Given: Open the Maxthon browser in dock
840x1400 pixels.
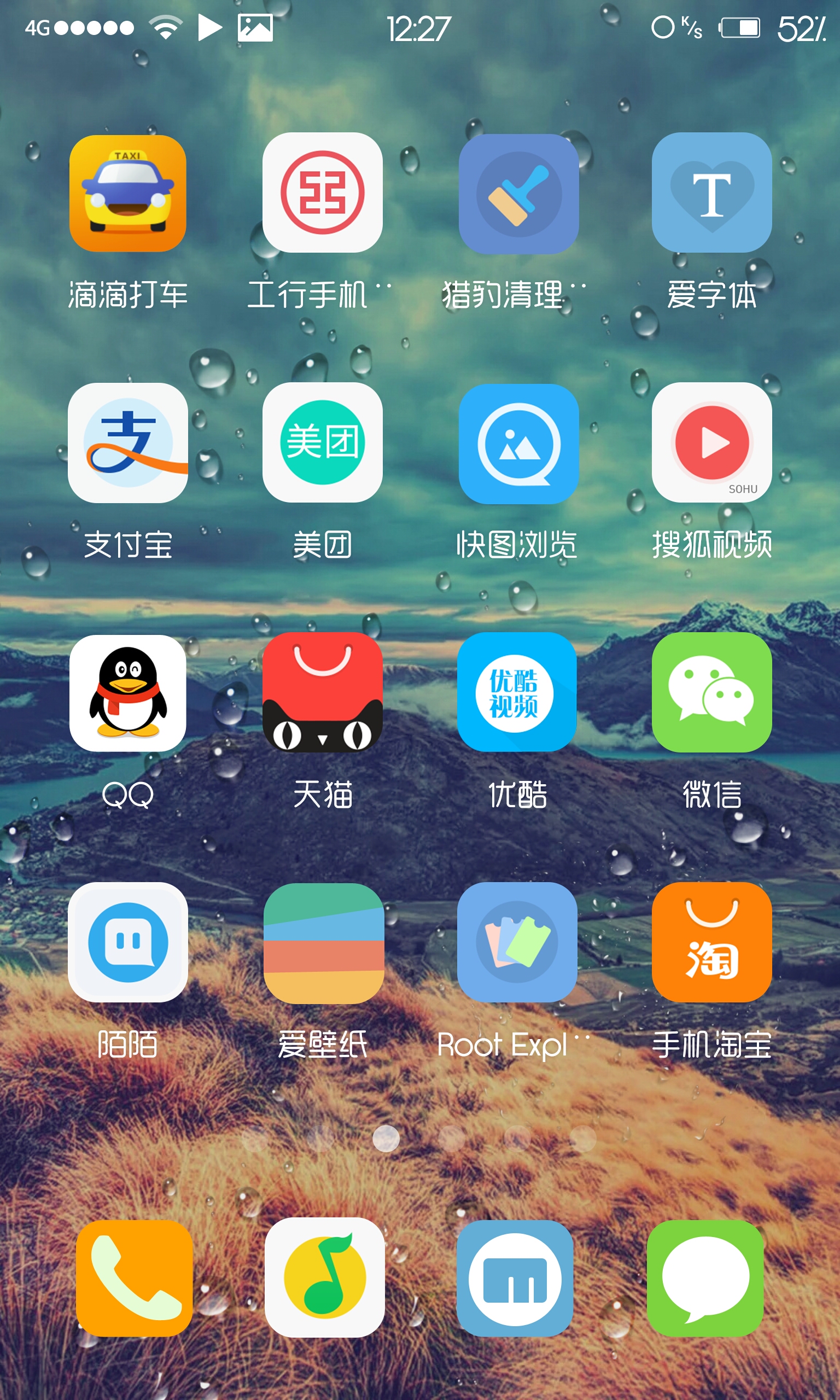Looking at the screenshot, I should pyautogui.click(x=515, y=1279).
